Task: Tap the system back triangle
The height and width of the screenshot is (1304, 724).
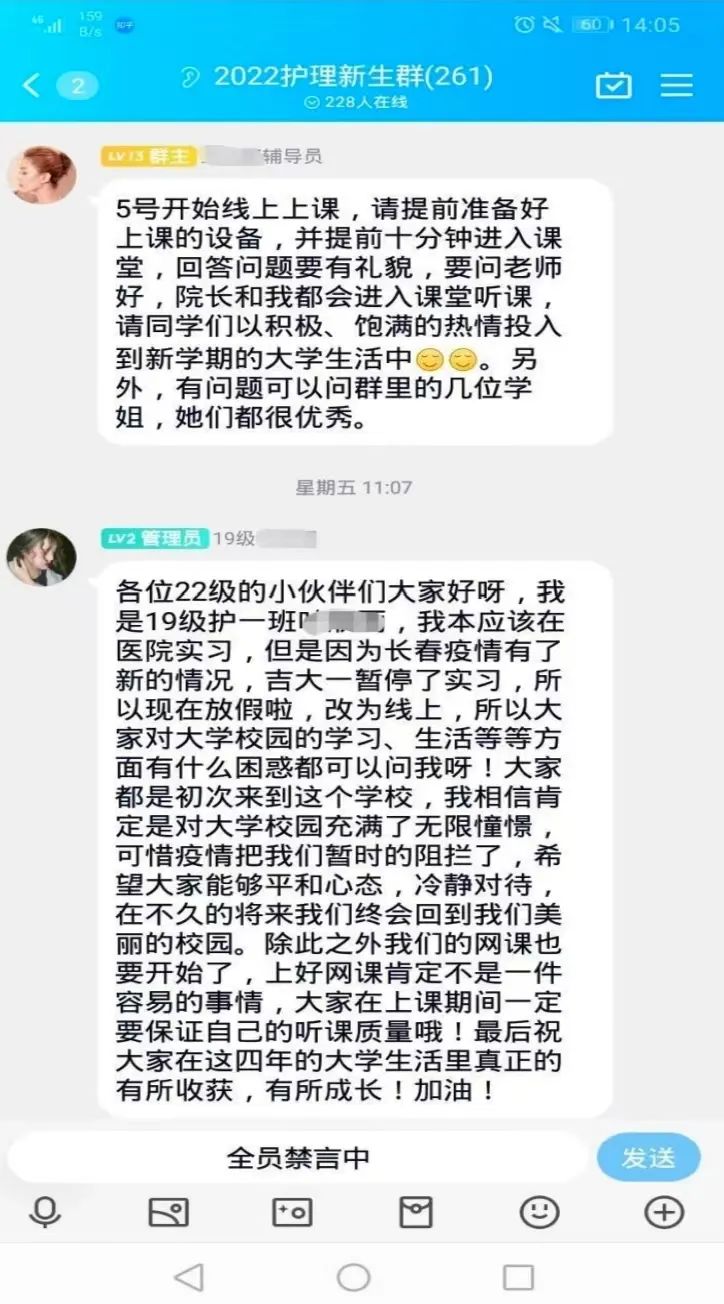Action: pos(188,1277)
